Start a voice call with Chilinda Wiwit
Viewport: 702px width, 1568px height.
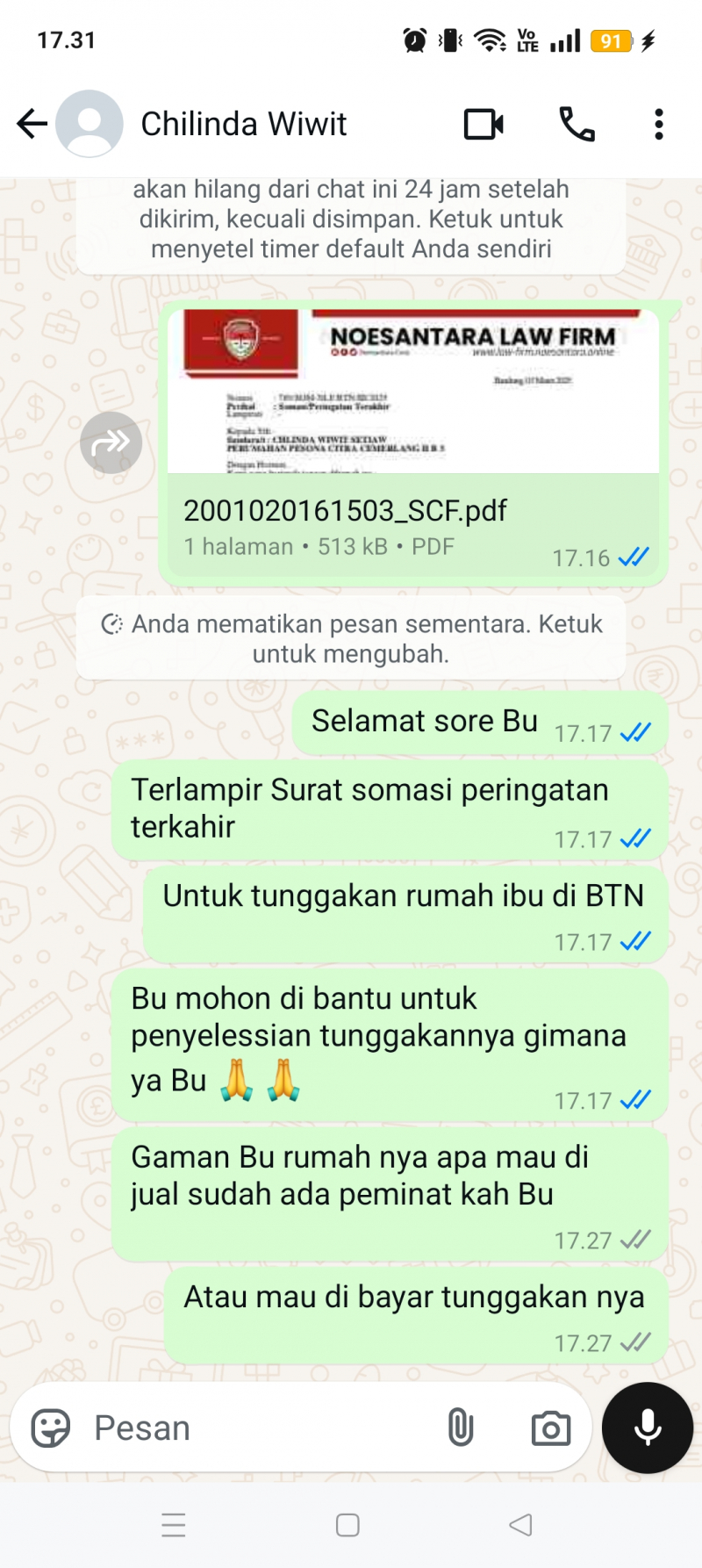coord(577,124)
